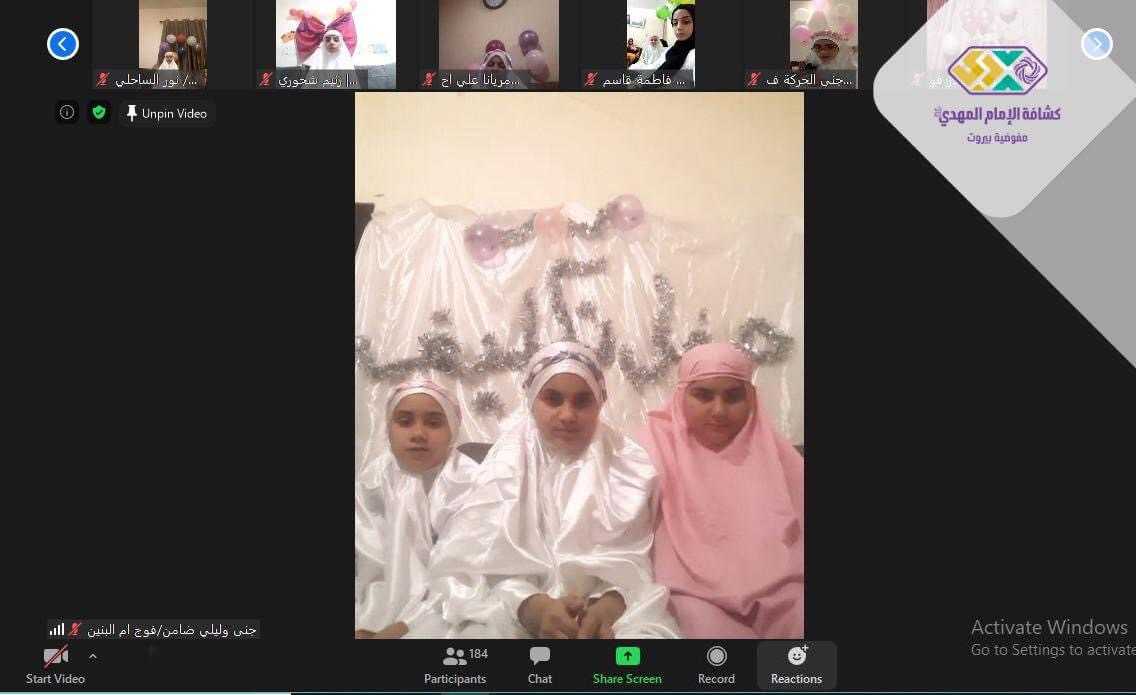1136x695 pixels.
Task: Open the Reactions menu
Action: click(x=796, y=665)
